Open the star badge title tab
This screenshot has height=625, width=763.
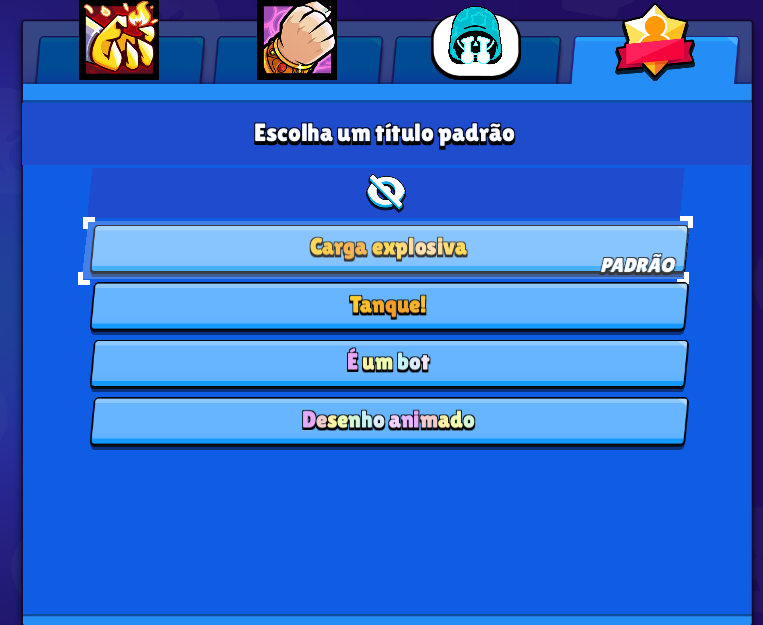pyautogui.click(x=654, y=42)
